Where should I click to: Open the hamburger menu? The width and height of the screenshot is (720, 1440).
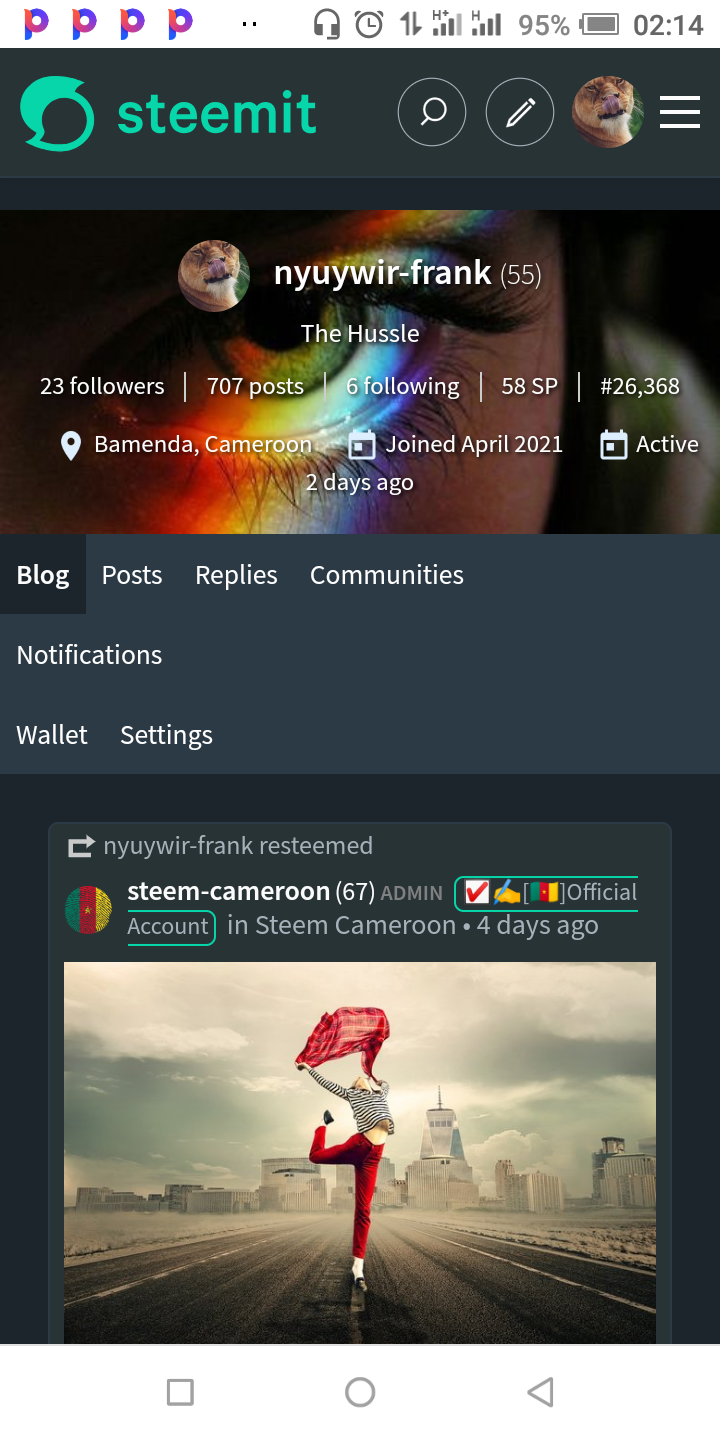(680, 112)
